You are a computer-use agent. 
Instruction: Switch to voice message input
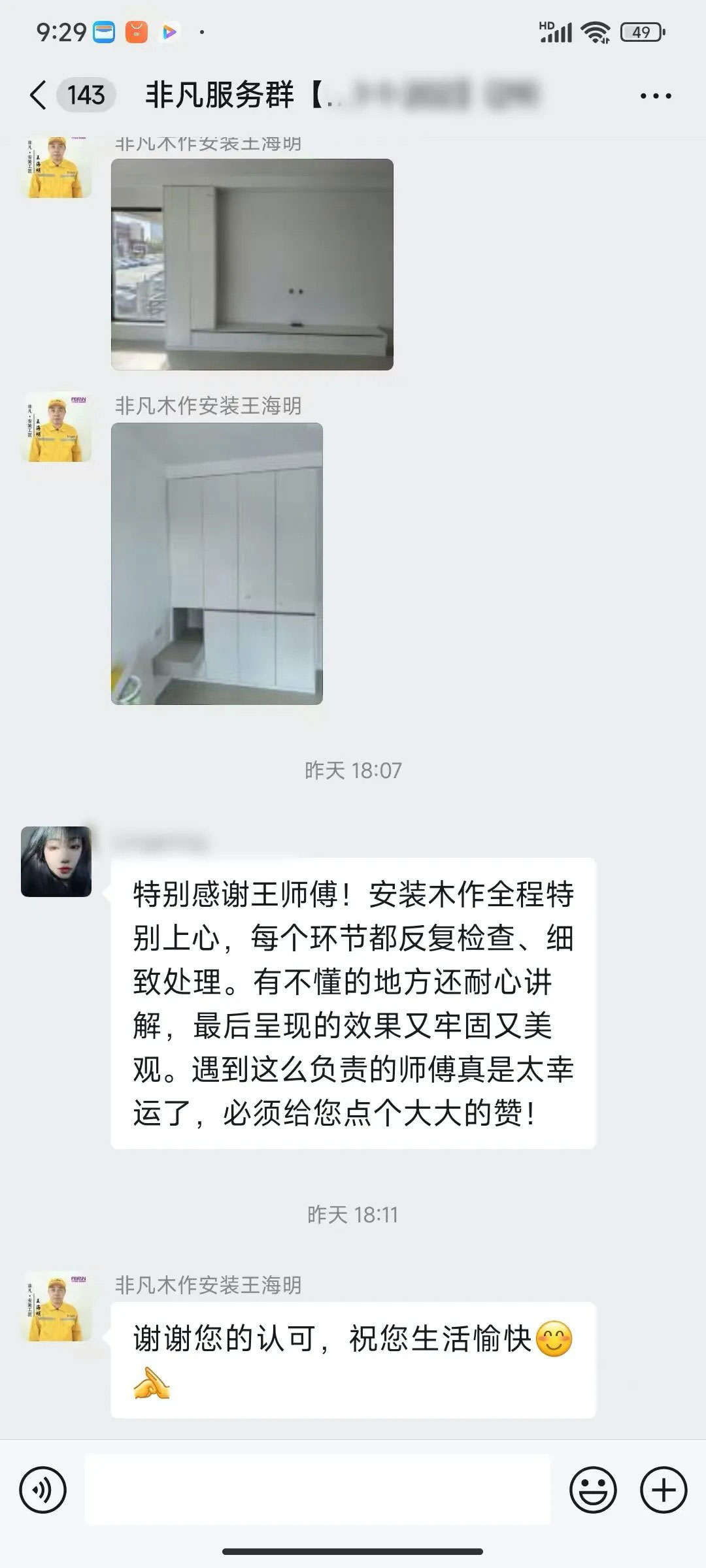click(x=43, y=1490)
